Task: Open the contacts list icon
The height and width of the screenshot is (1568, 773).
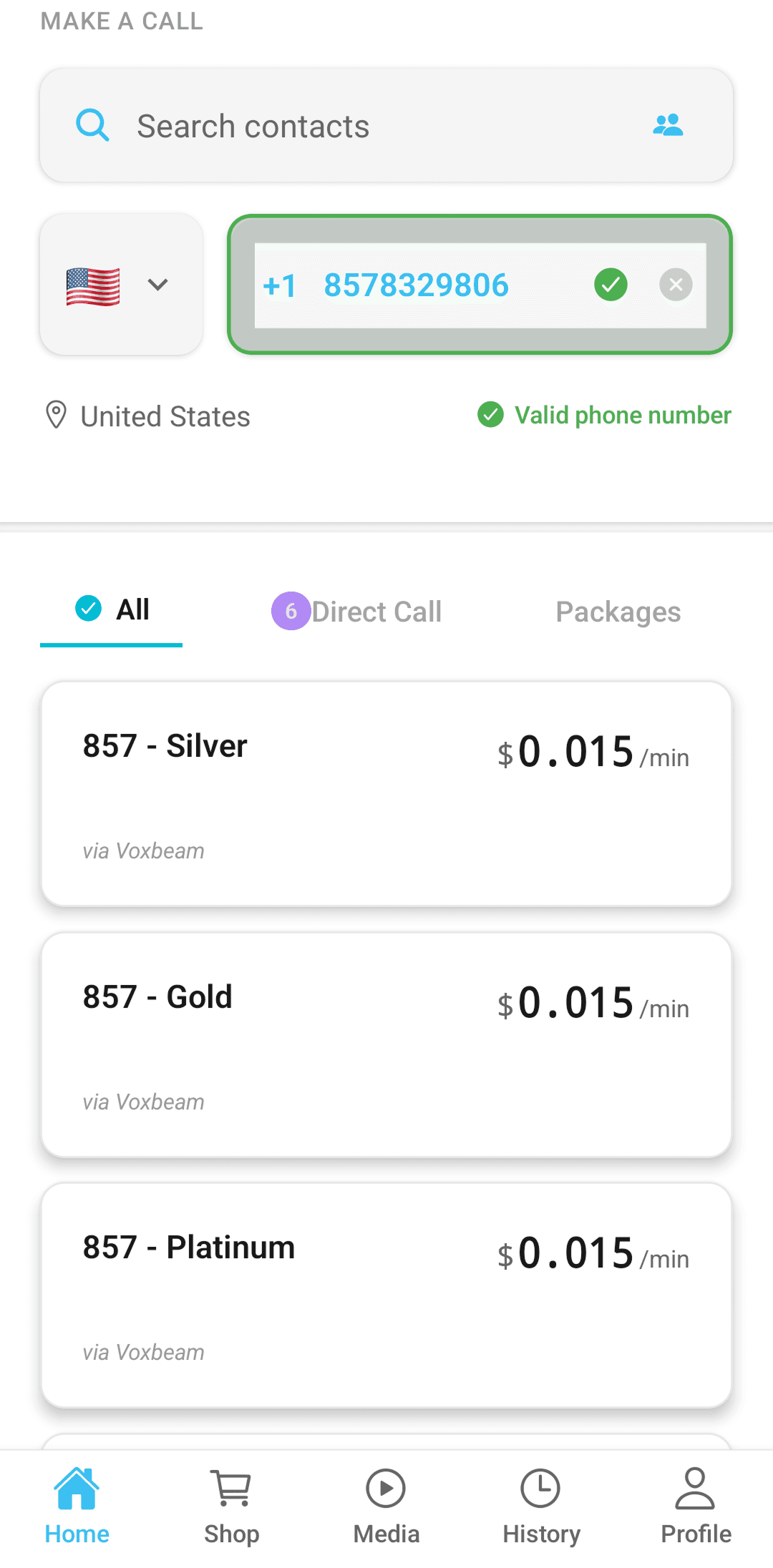Action: 667,125
